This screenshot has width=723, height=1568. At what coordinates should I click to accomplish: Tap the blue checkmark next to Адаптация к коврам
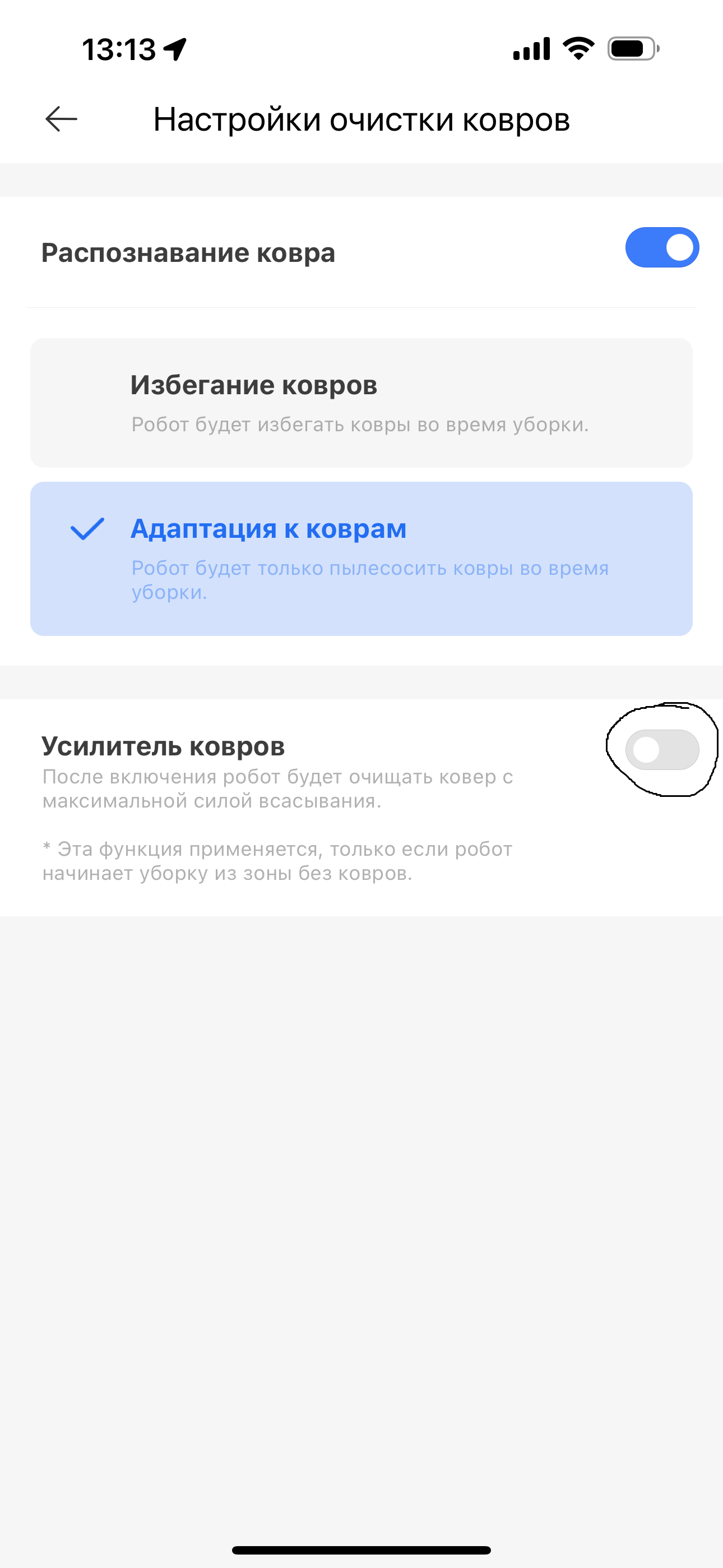coord(89,529)
